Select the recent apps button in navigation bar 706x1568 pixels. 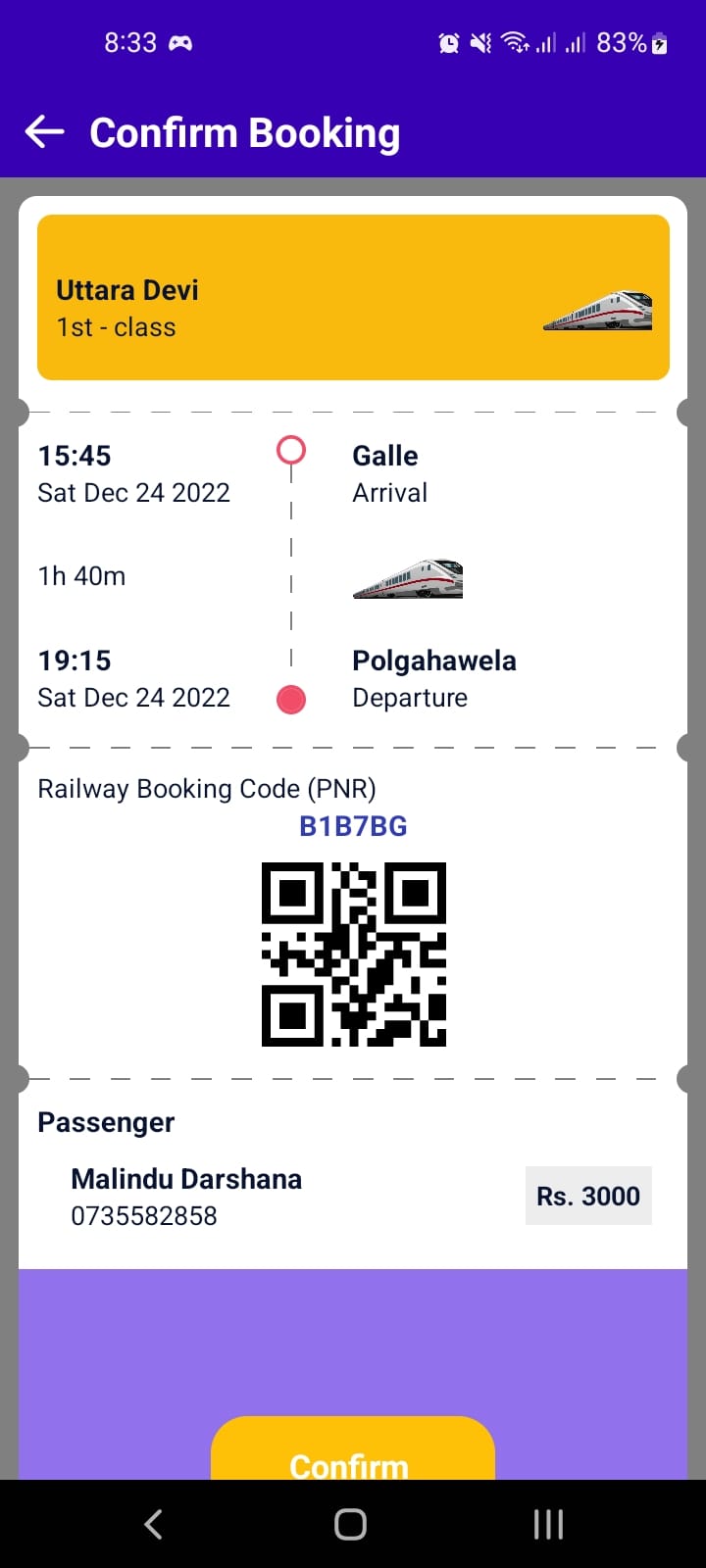547,1523
